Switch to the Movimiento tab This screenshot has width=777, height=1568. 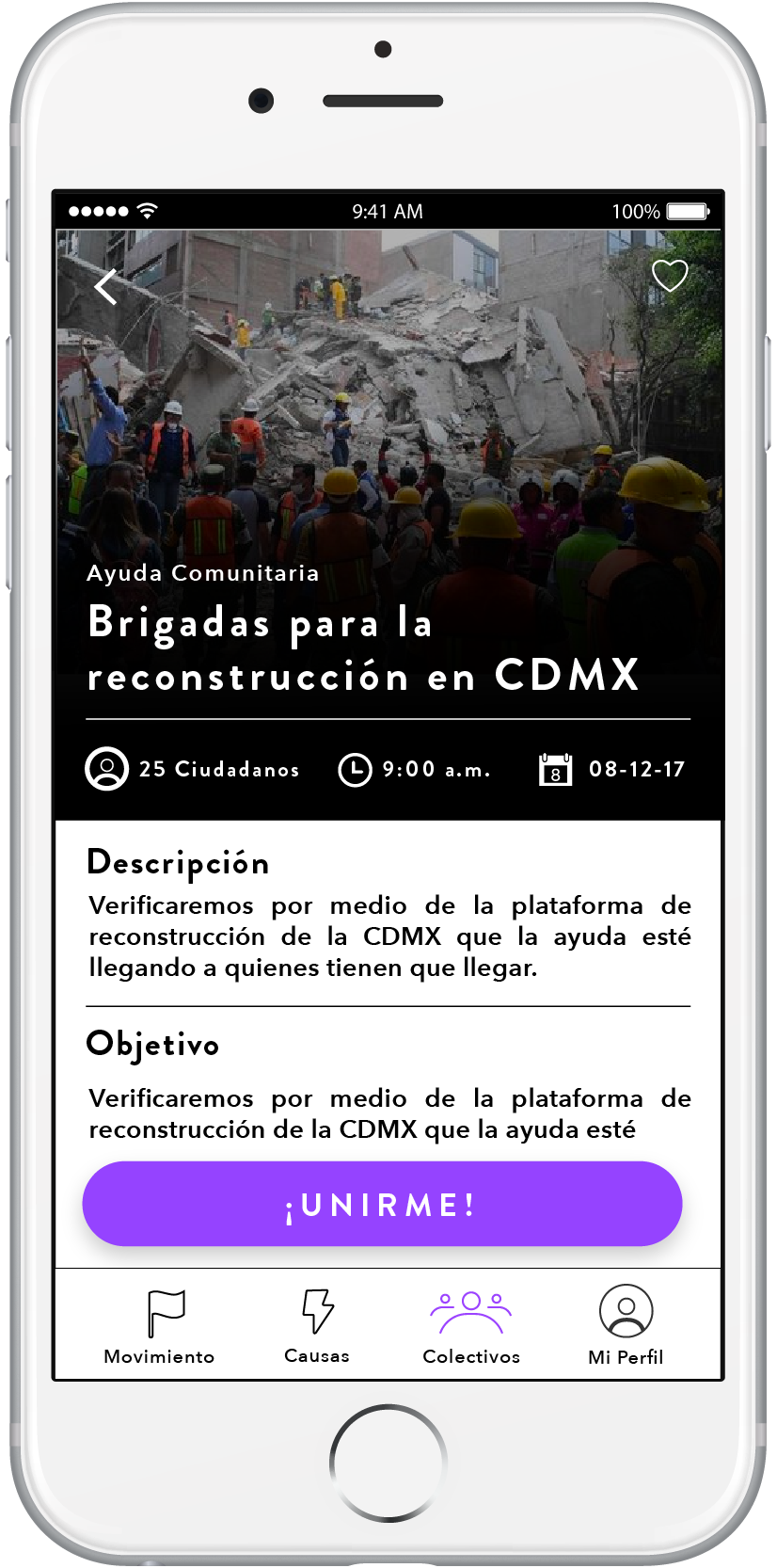(160, 1327)
